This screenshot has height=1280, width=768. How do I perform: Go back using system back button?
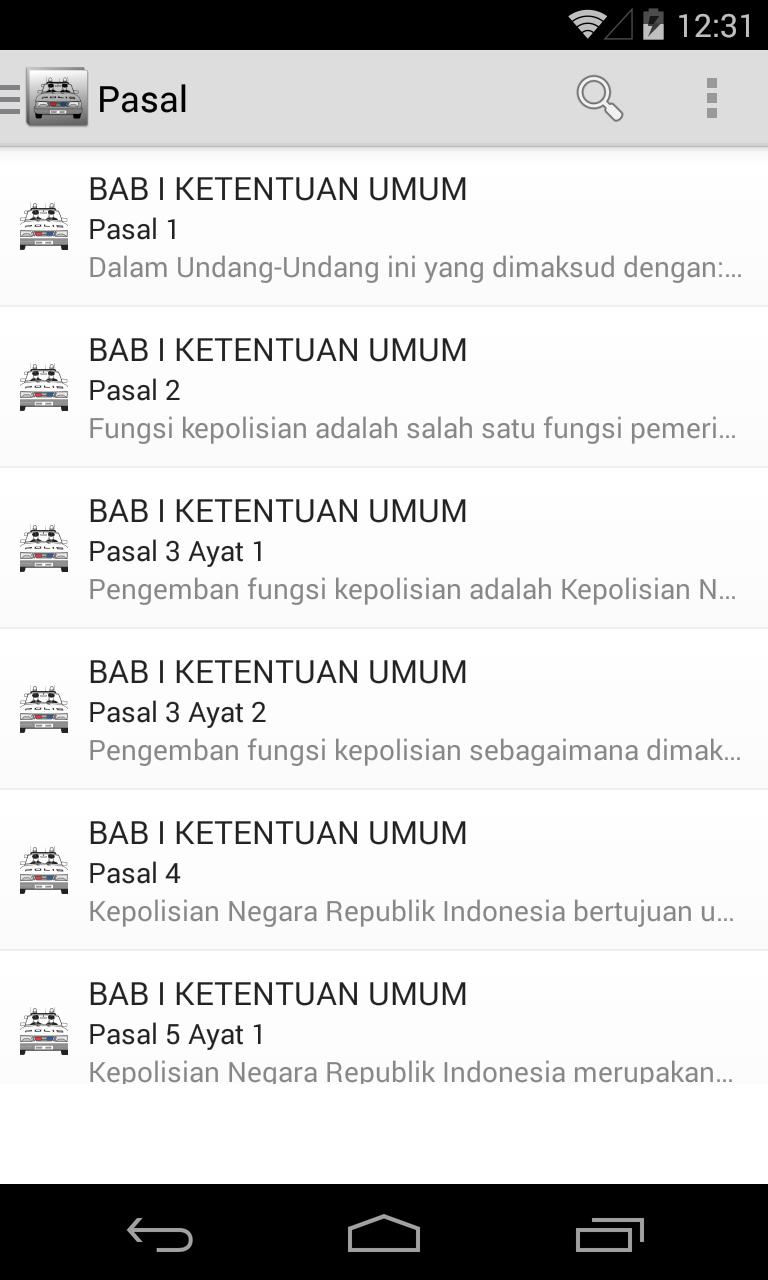tap(160, 1235)
